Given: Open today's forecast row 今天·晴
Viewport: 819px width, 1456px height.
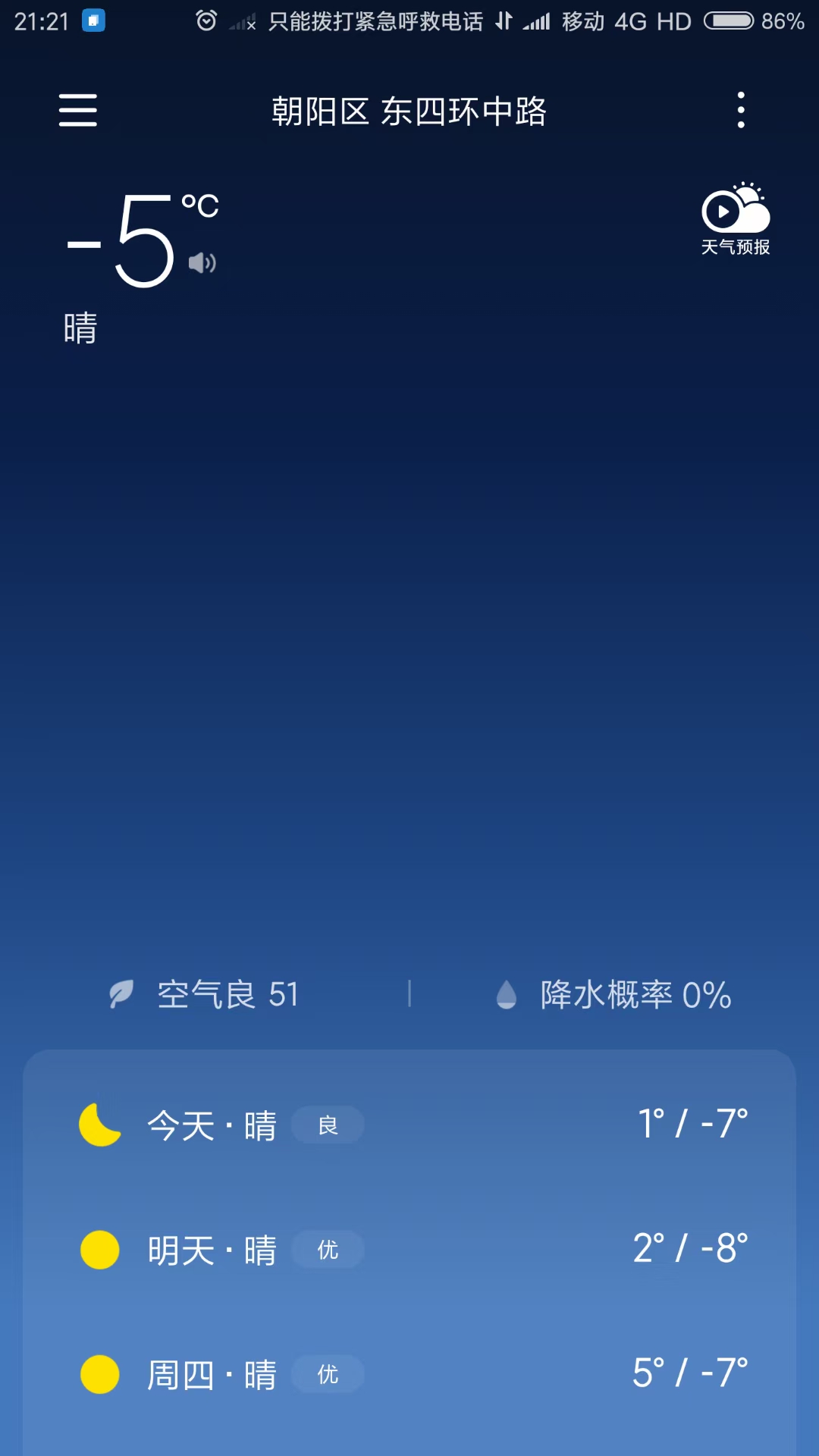Looking at the screenshot, I should tap(409, 1125).
